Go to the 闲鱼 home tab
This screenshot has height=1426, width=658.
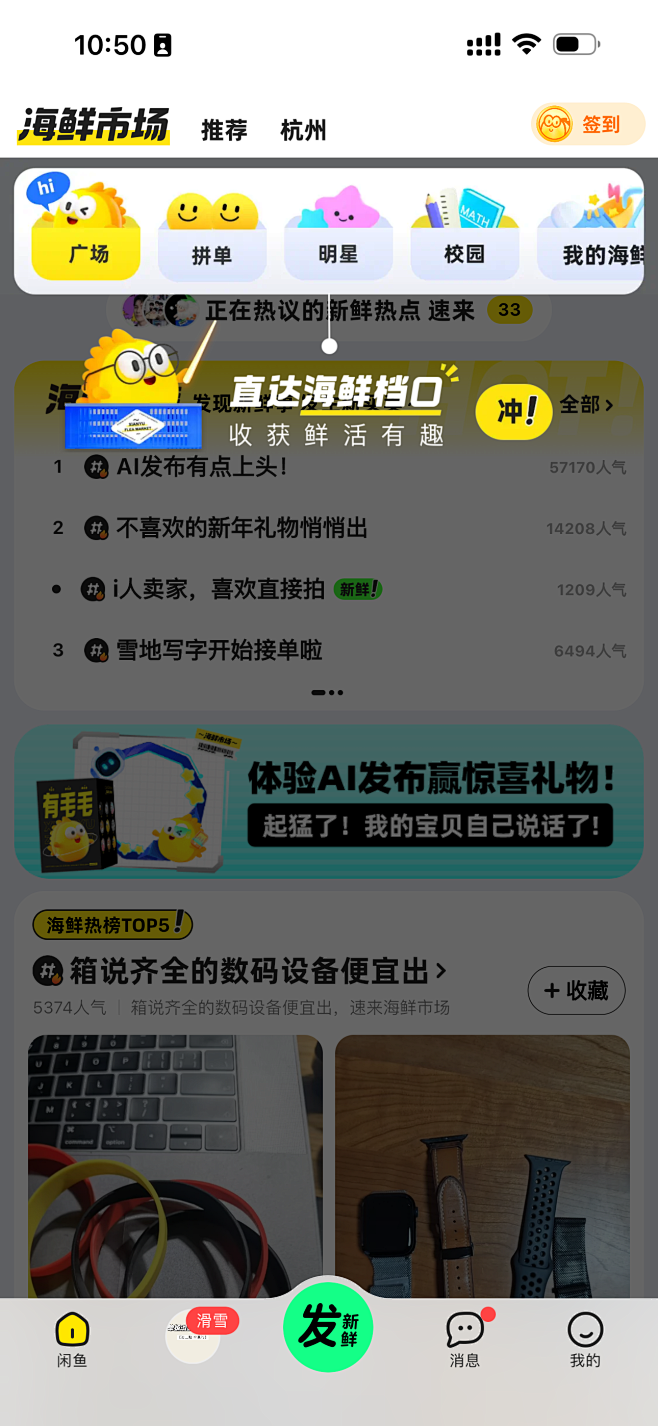(x=72, y=1340)
